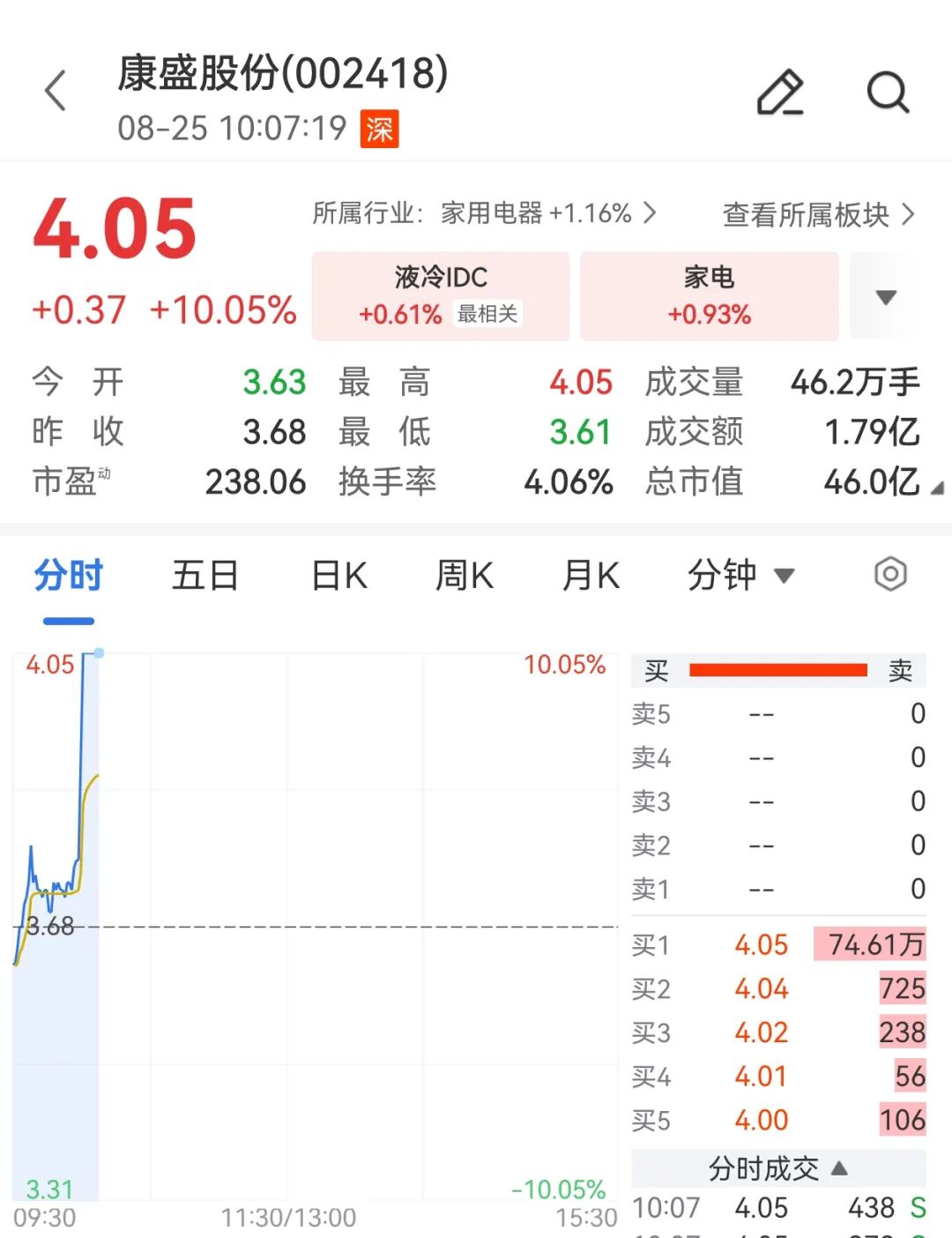Screen dimensions: 952x1238
Task: Open chart settings hexagon icon
Action: (x=890, y=574)
